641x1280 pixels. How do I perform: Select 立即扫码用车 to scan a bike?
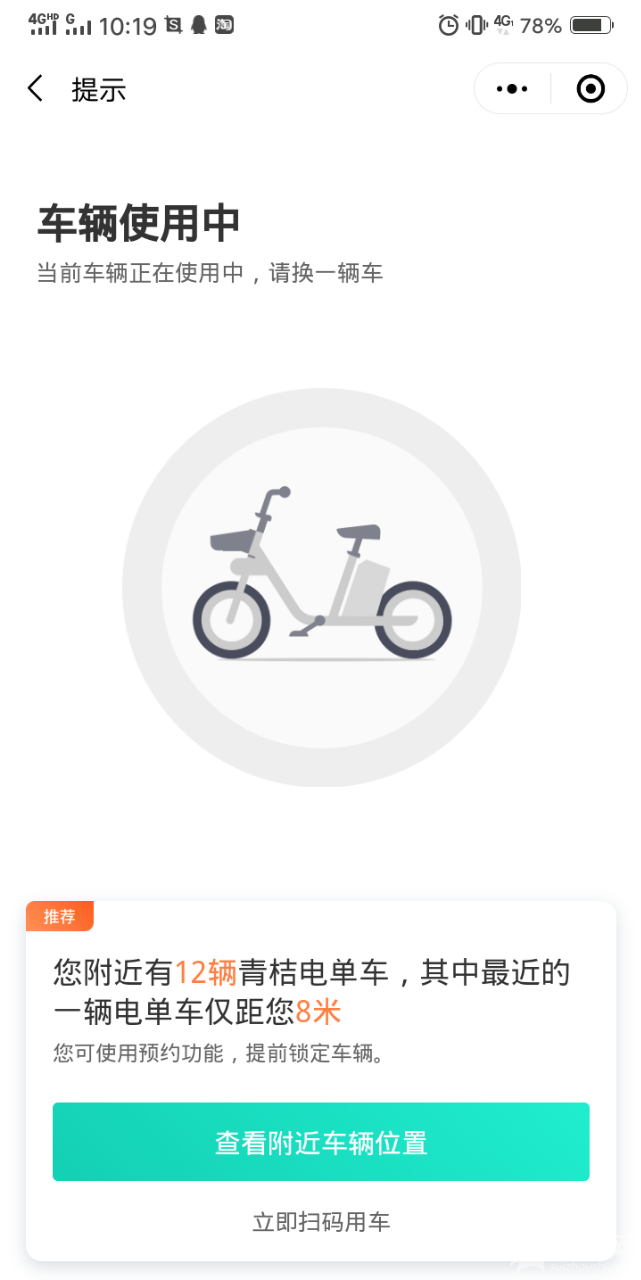pos(320,1221)
